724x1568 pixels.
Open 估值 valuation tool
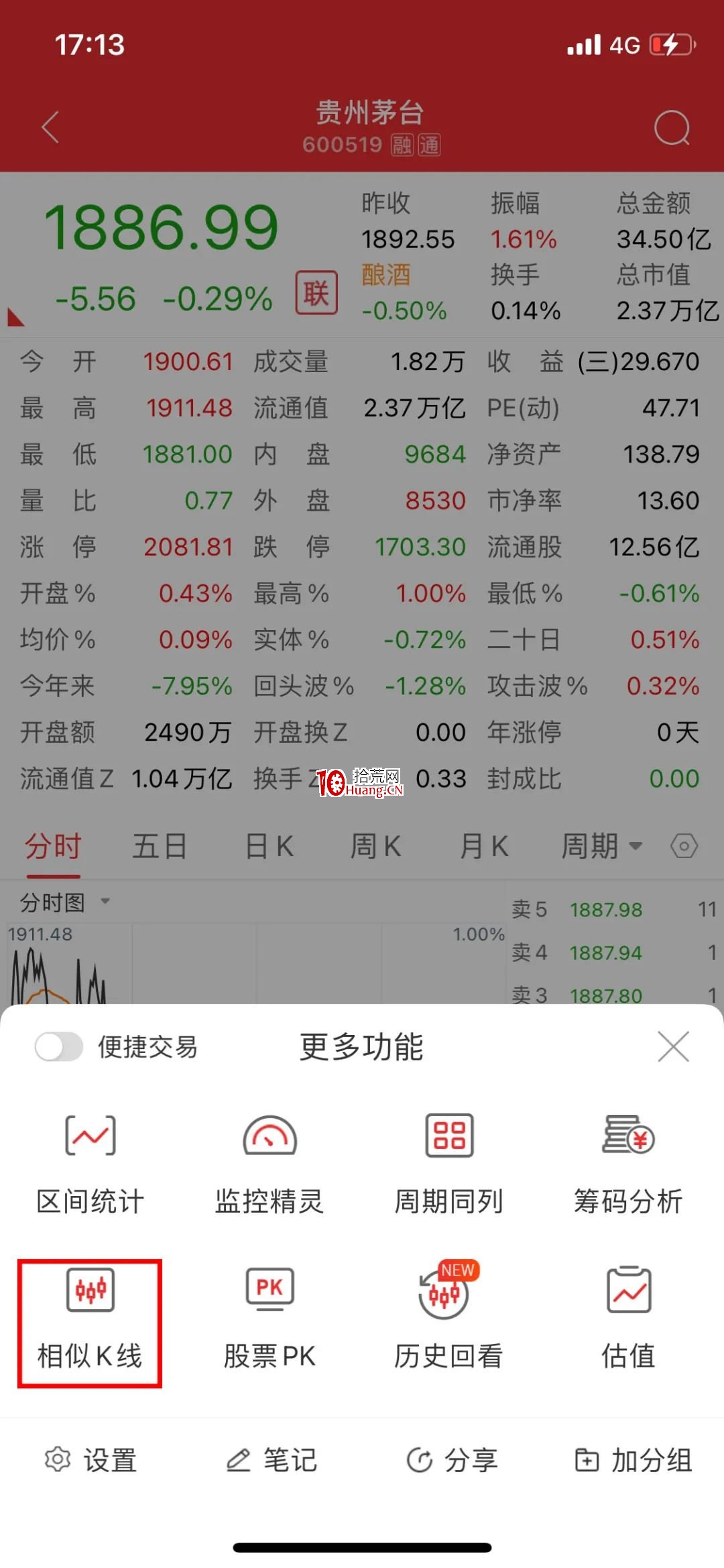pos(628,1319)
